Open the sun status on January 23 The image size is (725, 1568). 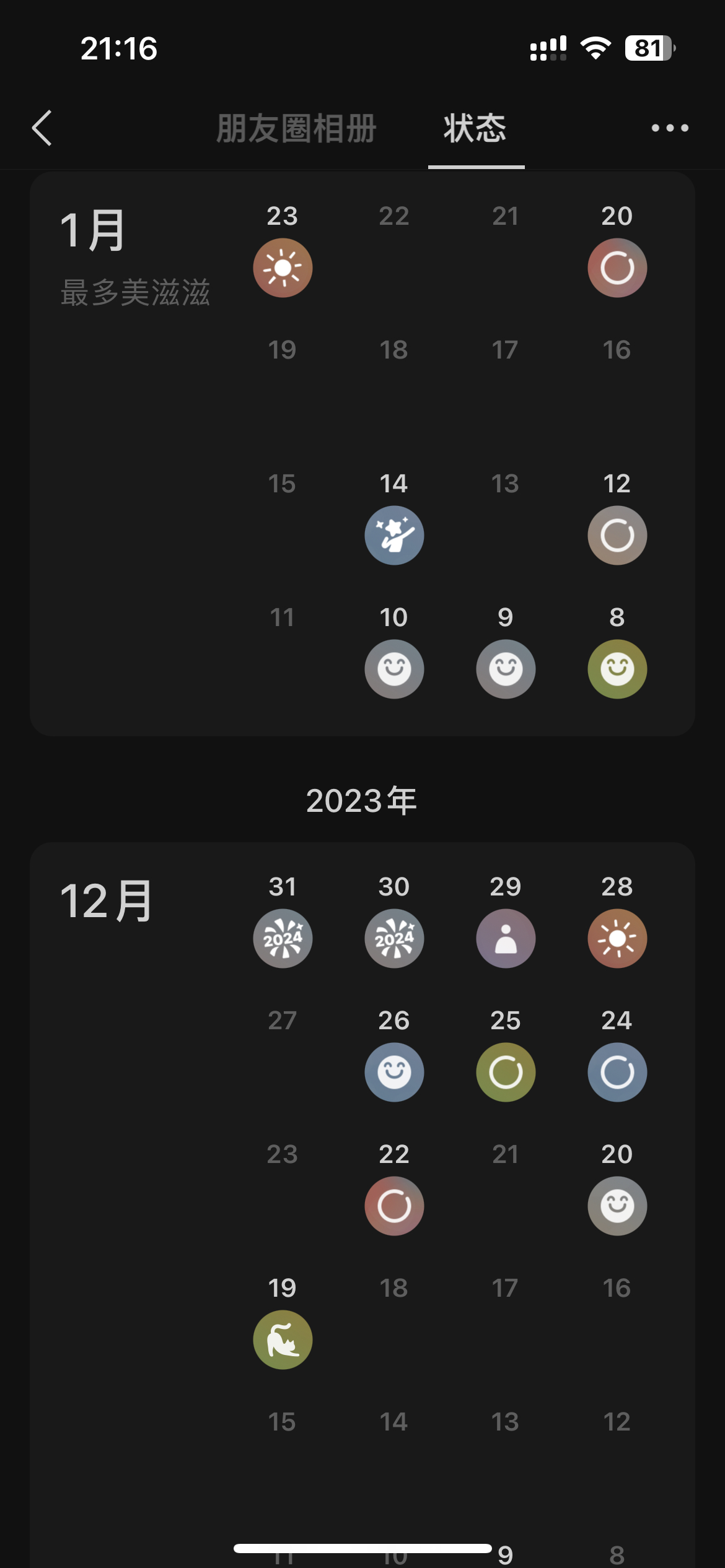click(x=283, y=268)
